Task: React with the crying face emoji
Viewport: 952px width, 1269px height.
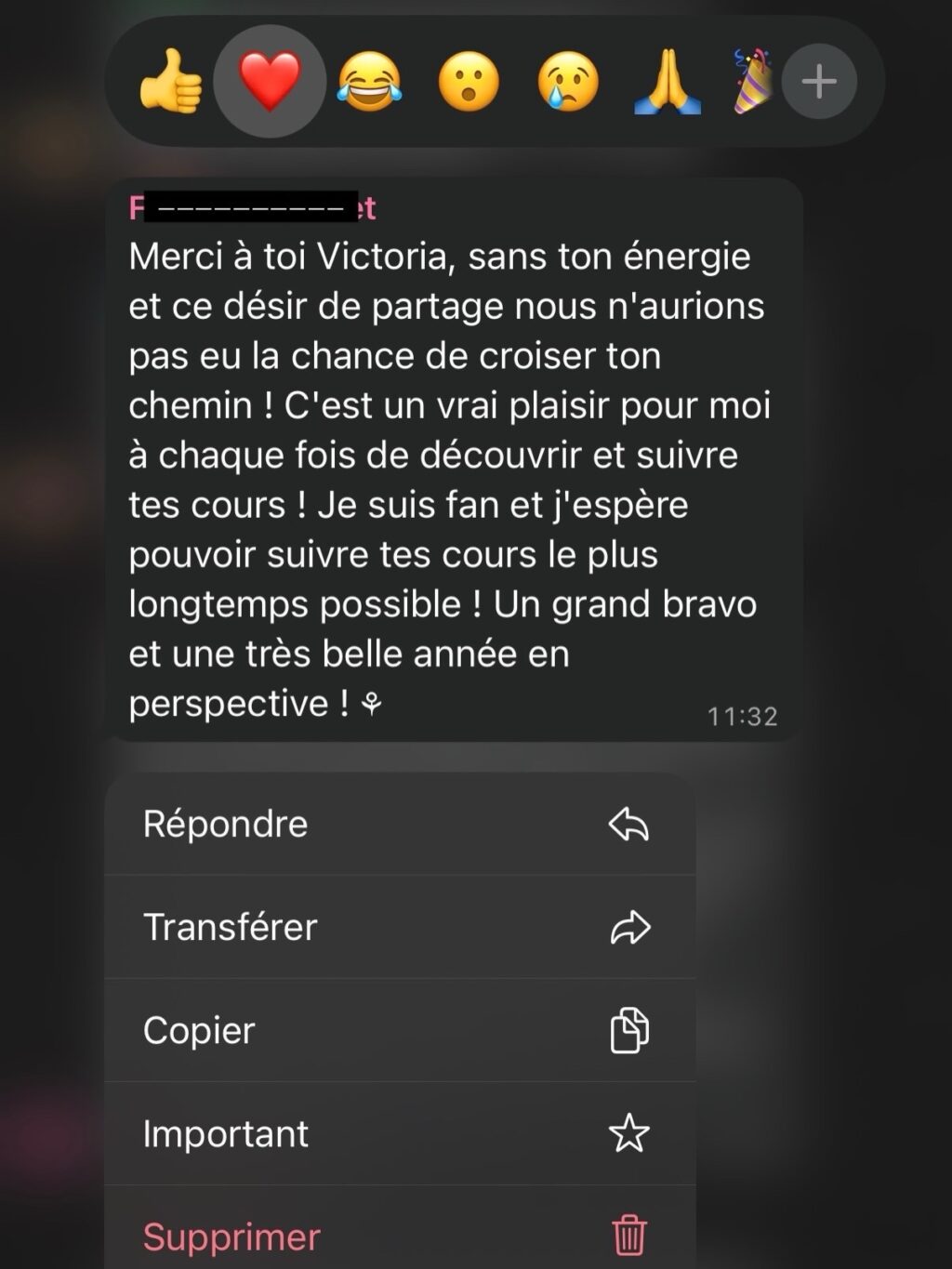Action: coord(568,82)
